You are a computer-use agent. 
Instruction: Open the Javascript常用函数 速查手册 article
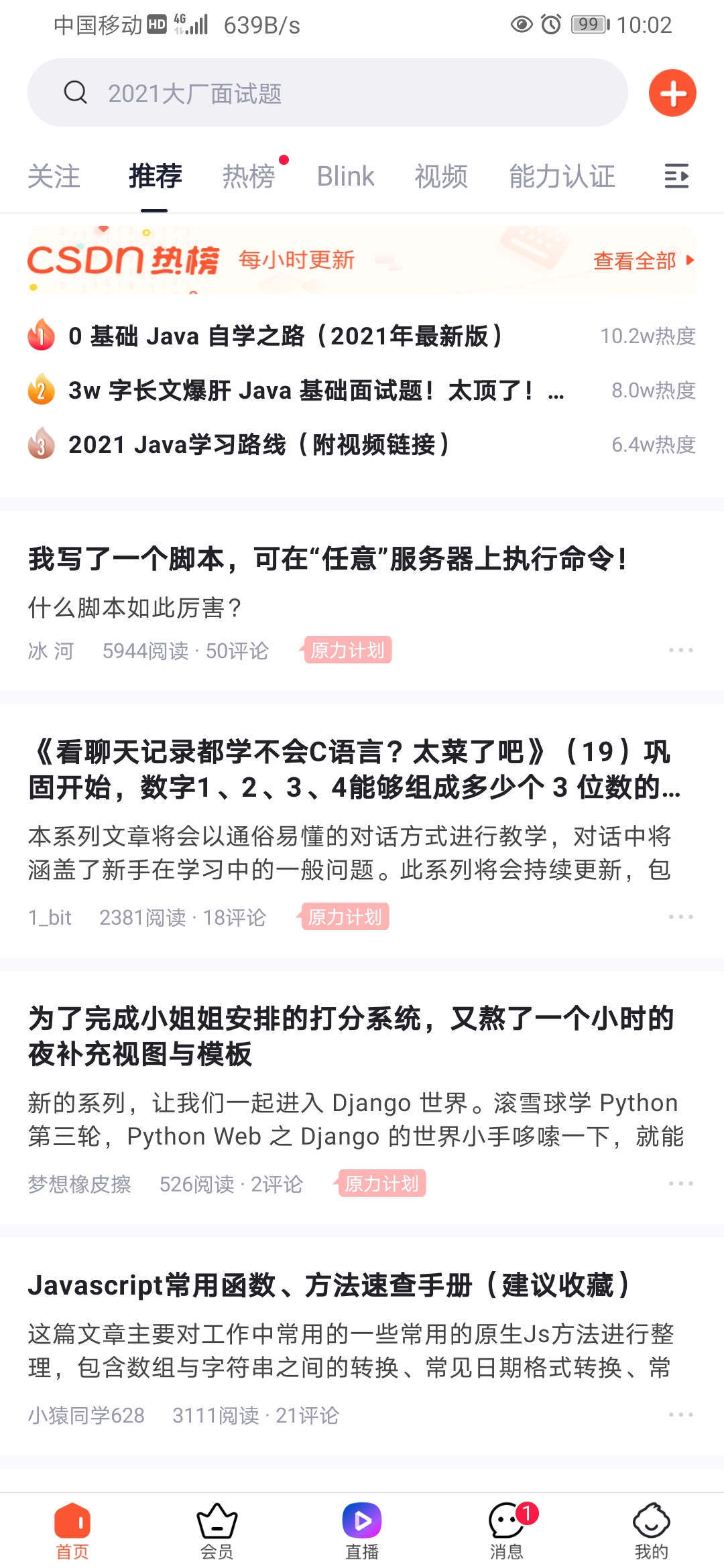[x=328, y=1285]
